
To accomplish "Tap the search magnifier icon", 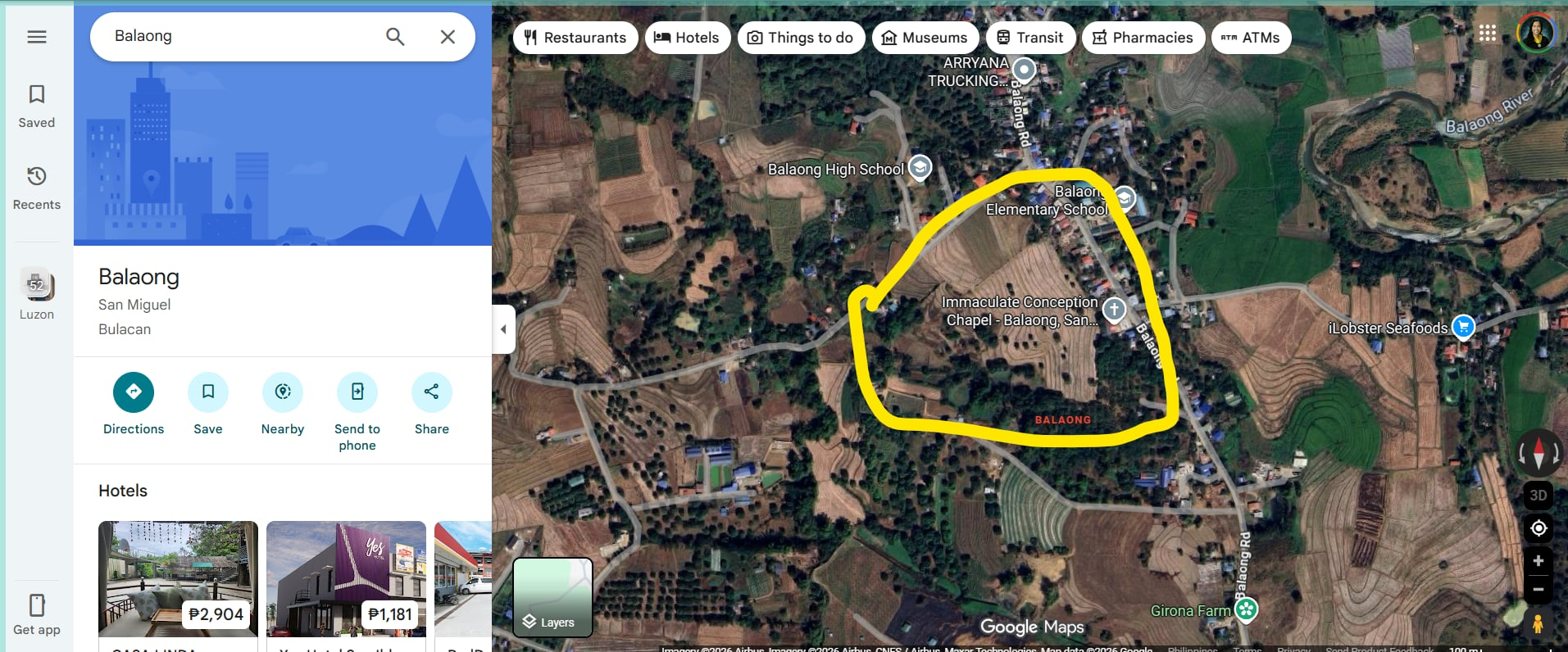I will tap(395, 37).
